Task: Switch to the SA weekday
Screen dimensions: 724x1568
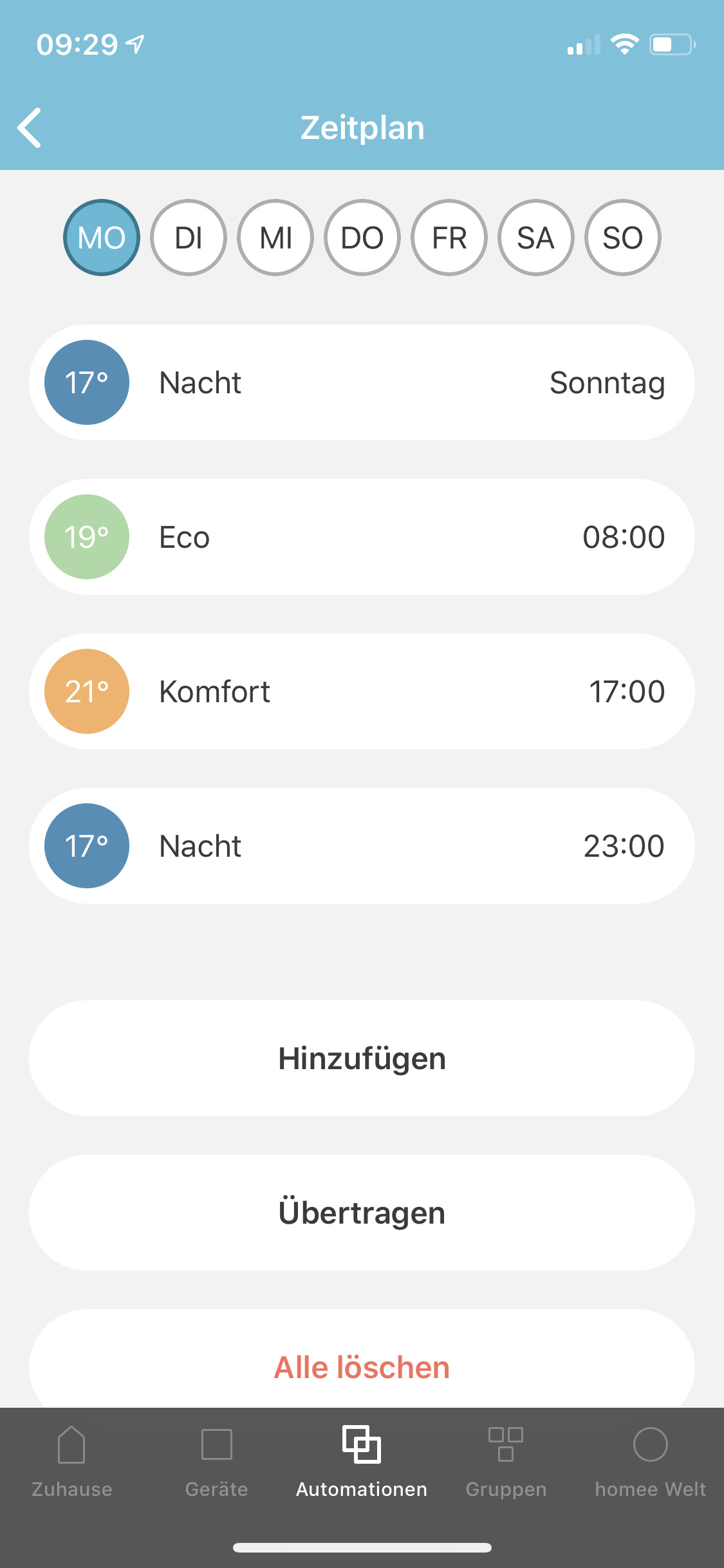Action: coord(536,238)
